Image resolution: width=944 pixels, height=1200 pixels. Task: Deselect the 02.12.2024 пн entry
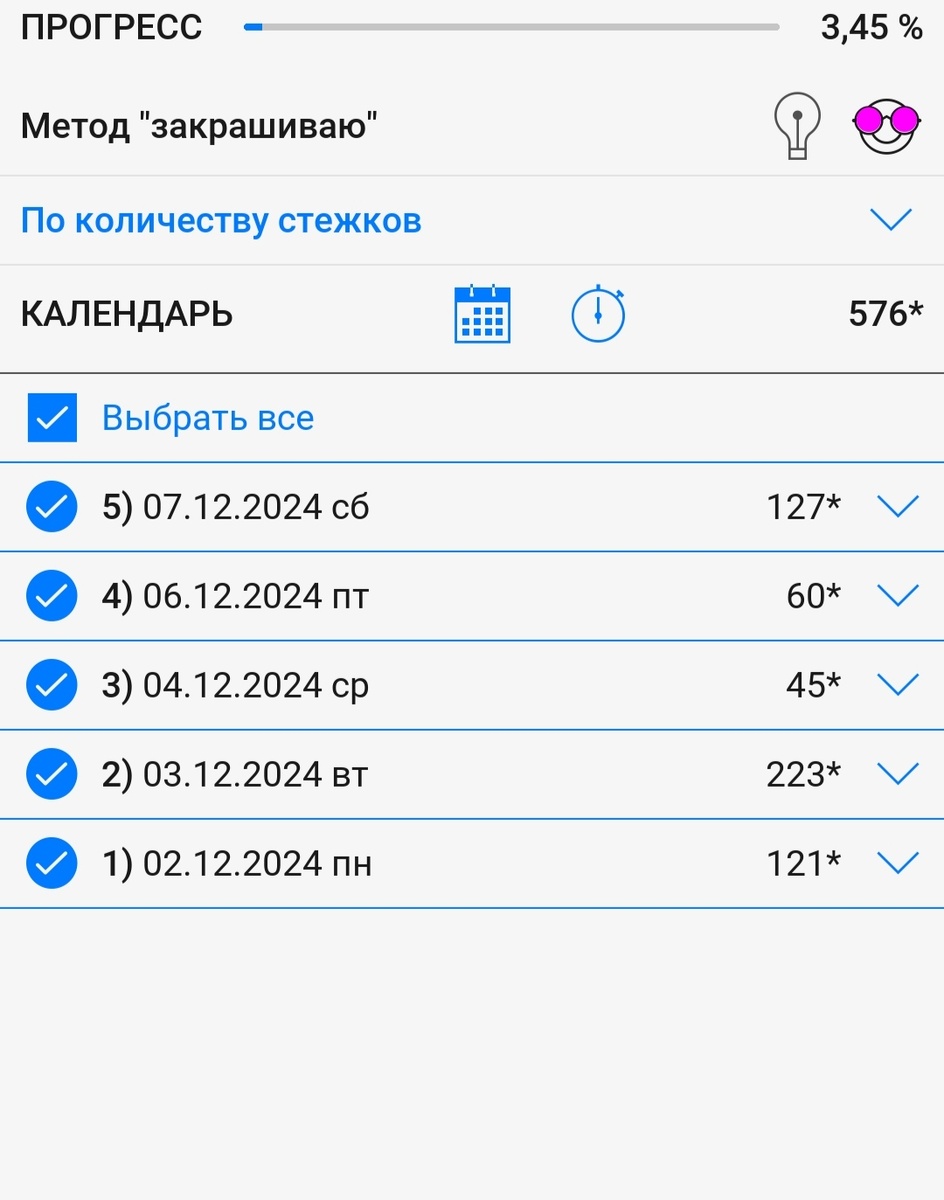pos(52,863)
